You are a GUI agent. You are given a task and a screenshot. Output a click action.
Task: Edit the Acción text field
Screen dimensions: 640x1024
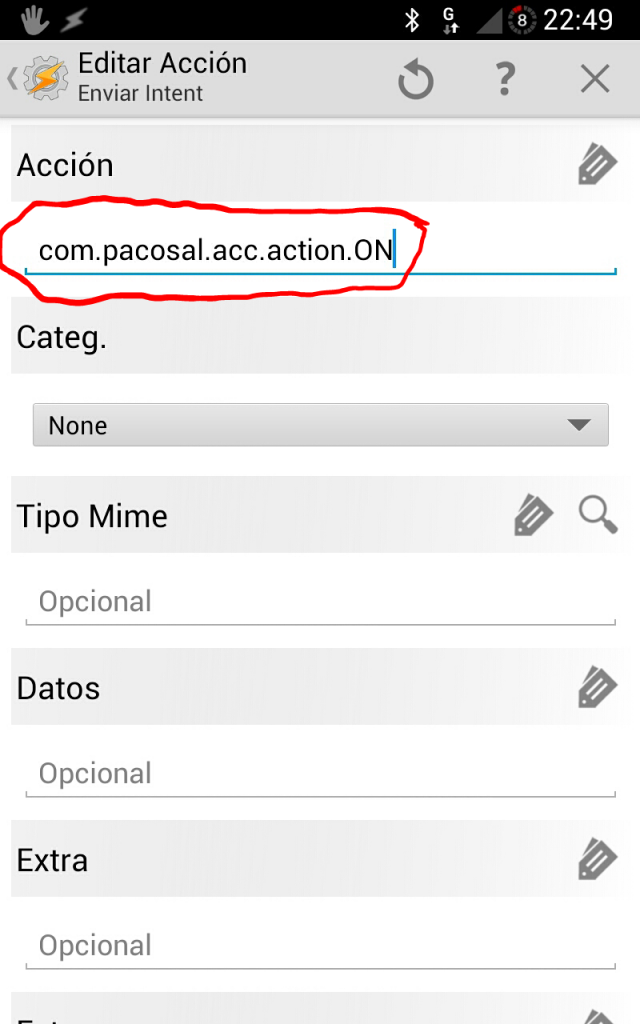coord(320,250)
